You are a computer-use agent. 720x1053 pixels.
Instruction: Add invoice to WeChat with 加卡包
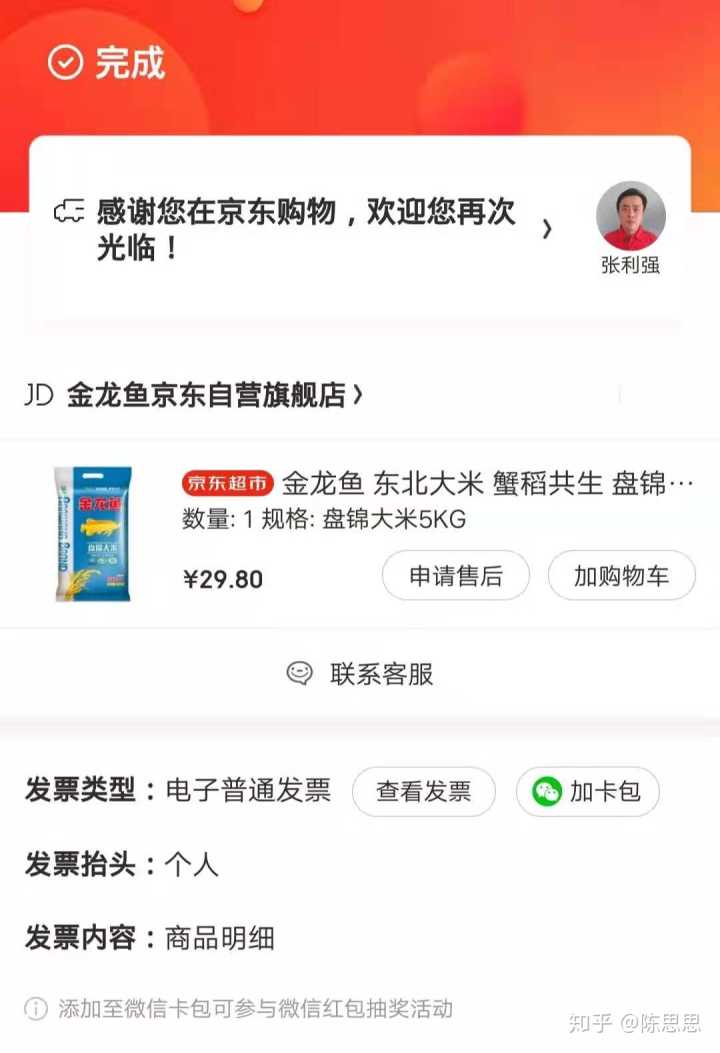pos(588,792)
